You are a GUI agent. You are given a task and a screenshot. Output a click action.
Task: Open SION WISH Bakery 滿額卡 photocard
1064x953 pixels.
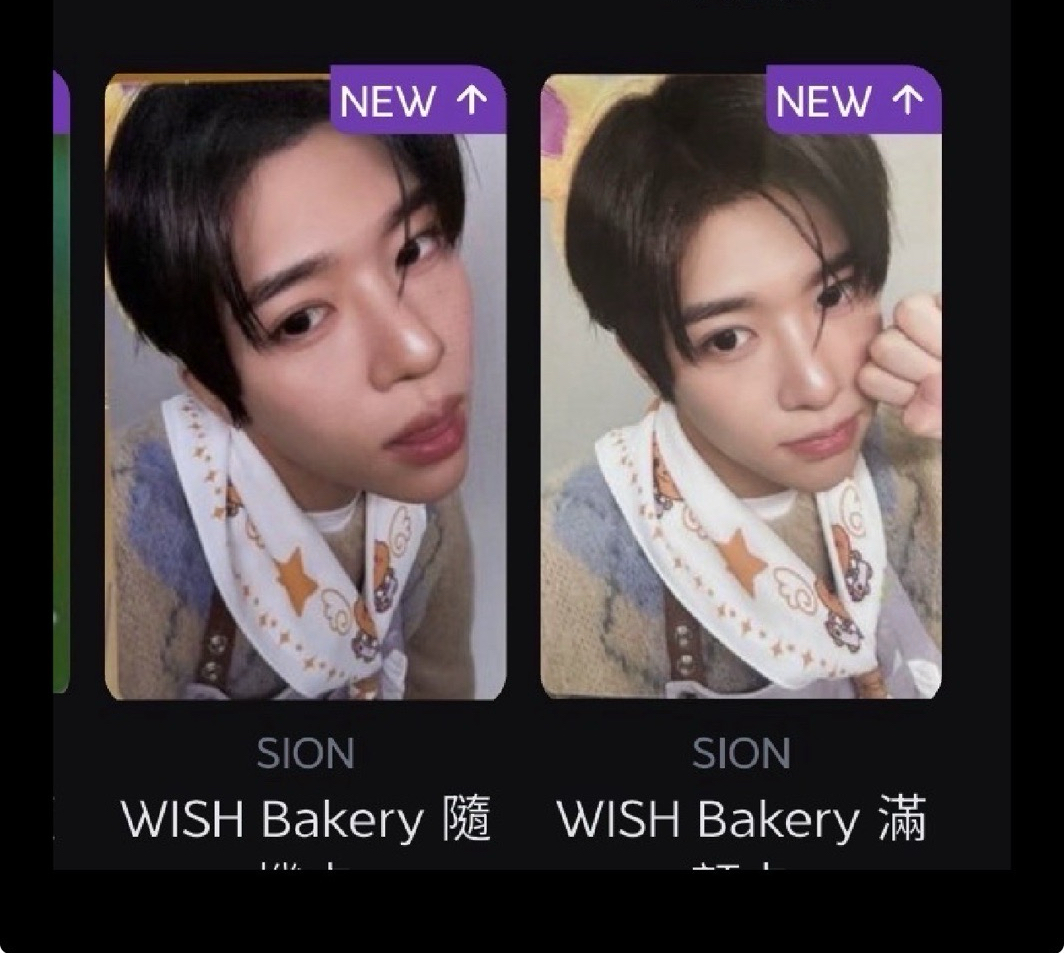coord(740,385)
